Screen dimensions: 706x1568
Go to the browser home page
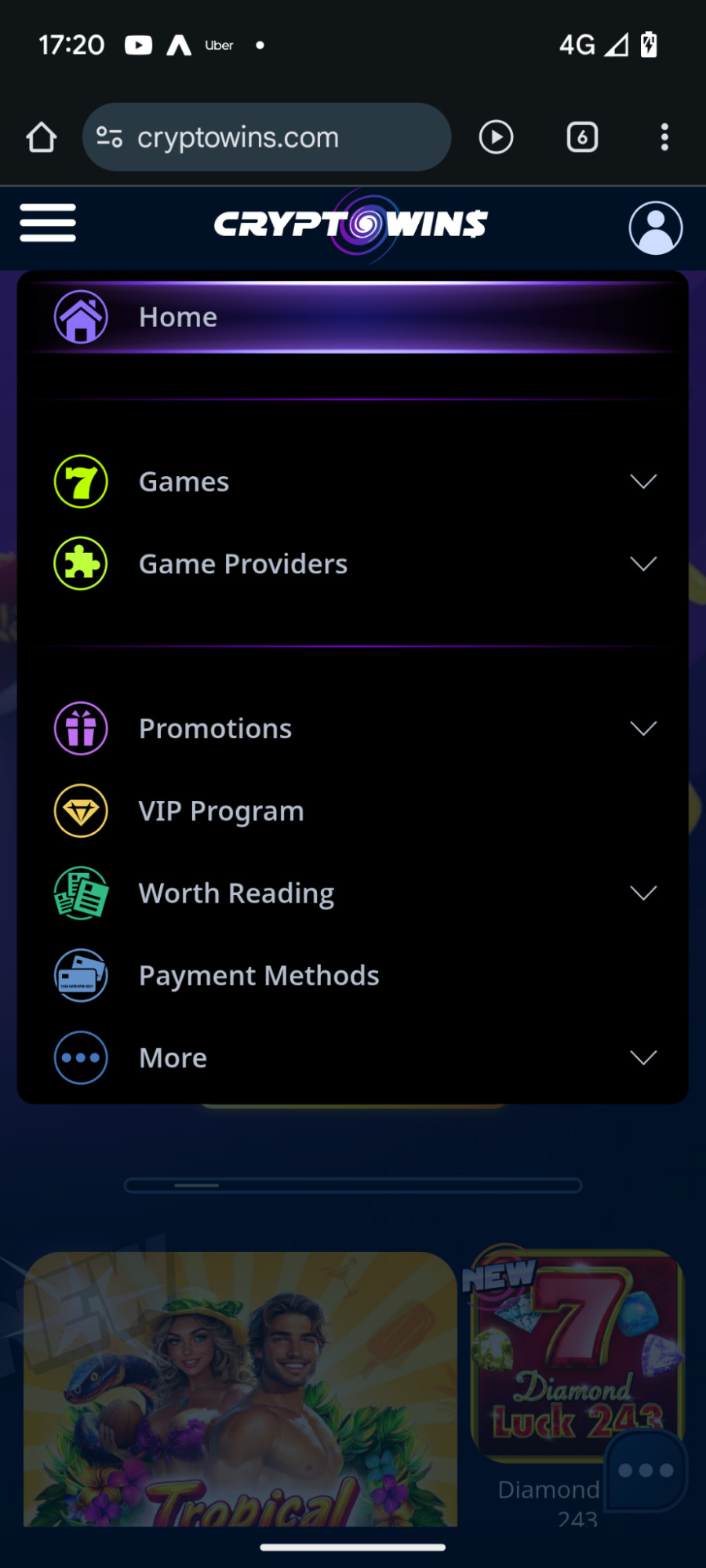point(41,137)
